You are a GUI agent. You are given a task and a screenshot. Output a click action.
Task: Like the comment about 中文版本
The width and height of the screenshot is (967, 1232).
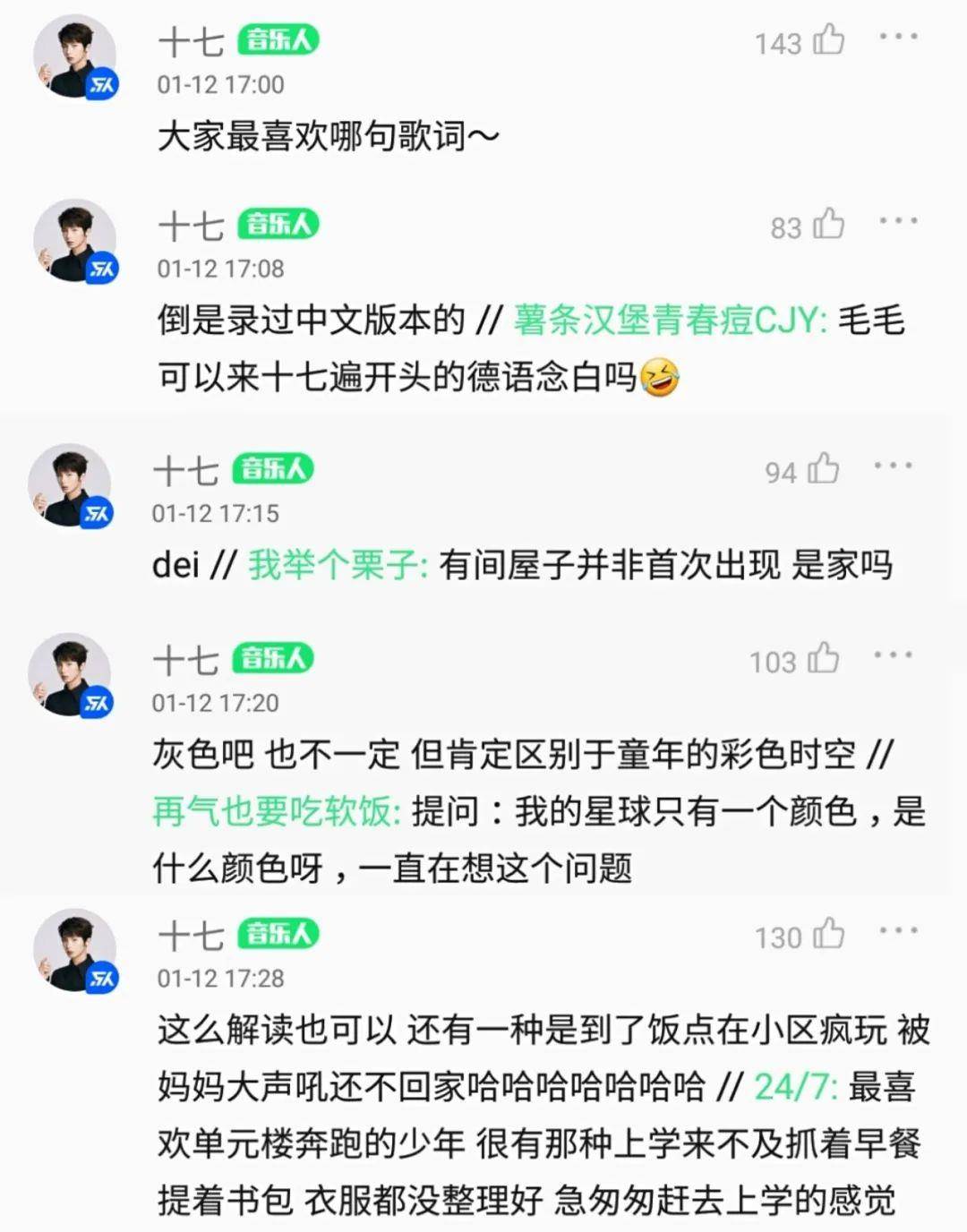tap(828, 225)
